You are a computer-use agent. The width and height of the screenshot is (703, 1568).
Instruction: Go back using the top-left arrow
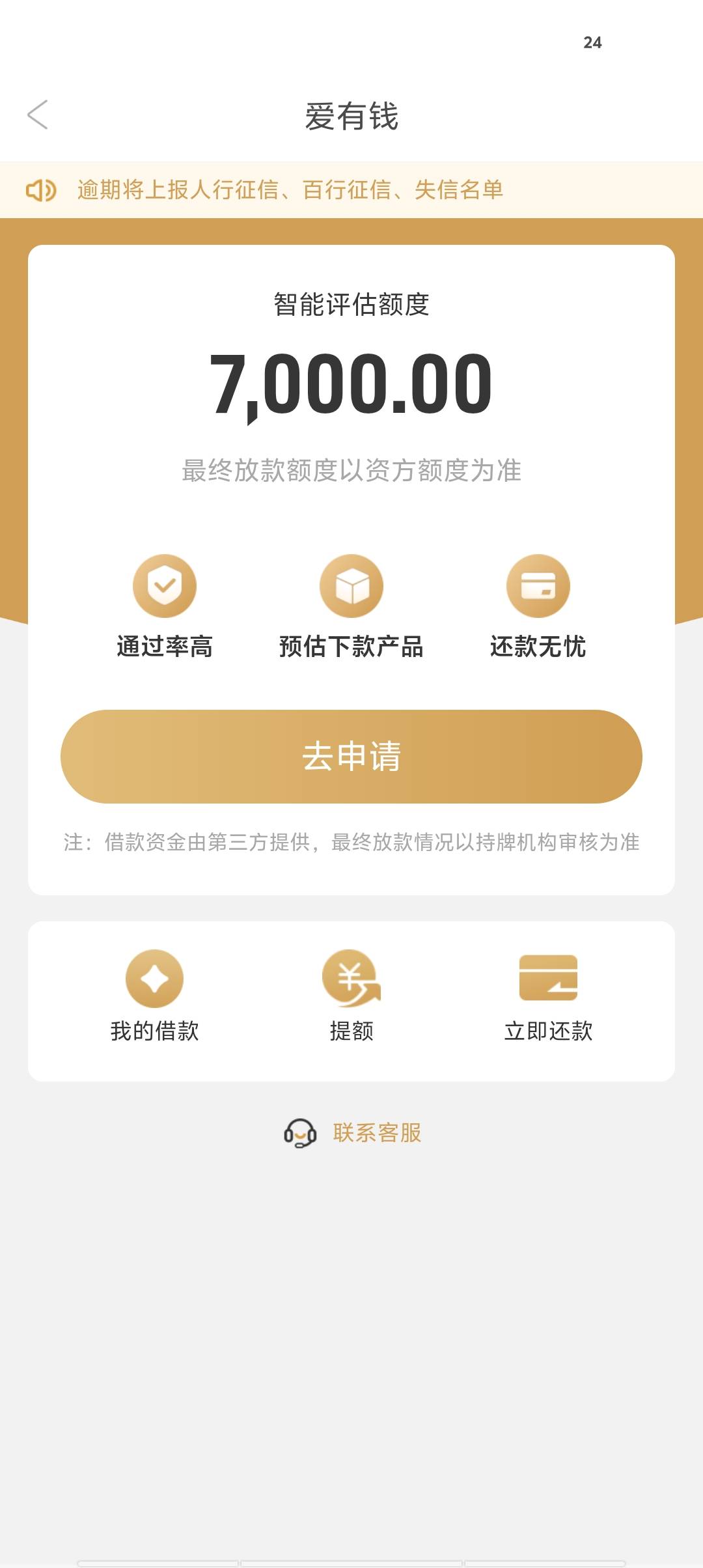38,115
